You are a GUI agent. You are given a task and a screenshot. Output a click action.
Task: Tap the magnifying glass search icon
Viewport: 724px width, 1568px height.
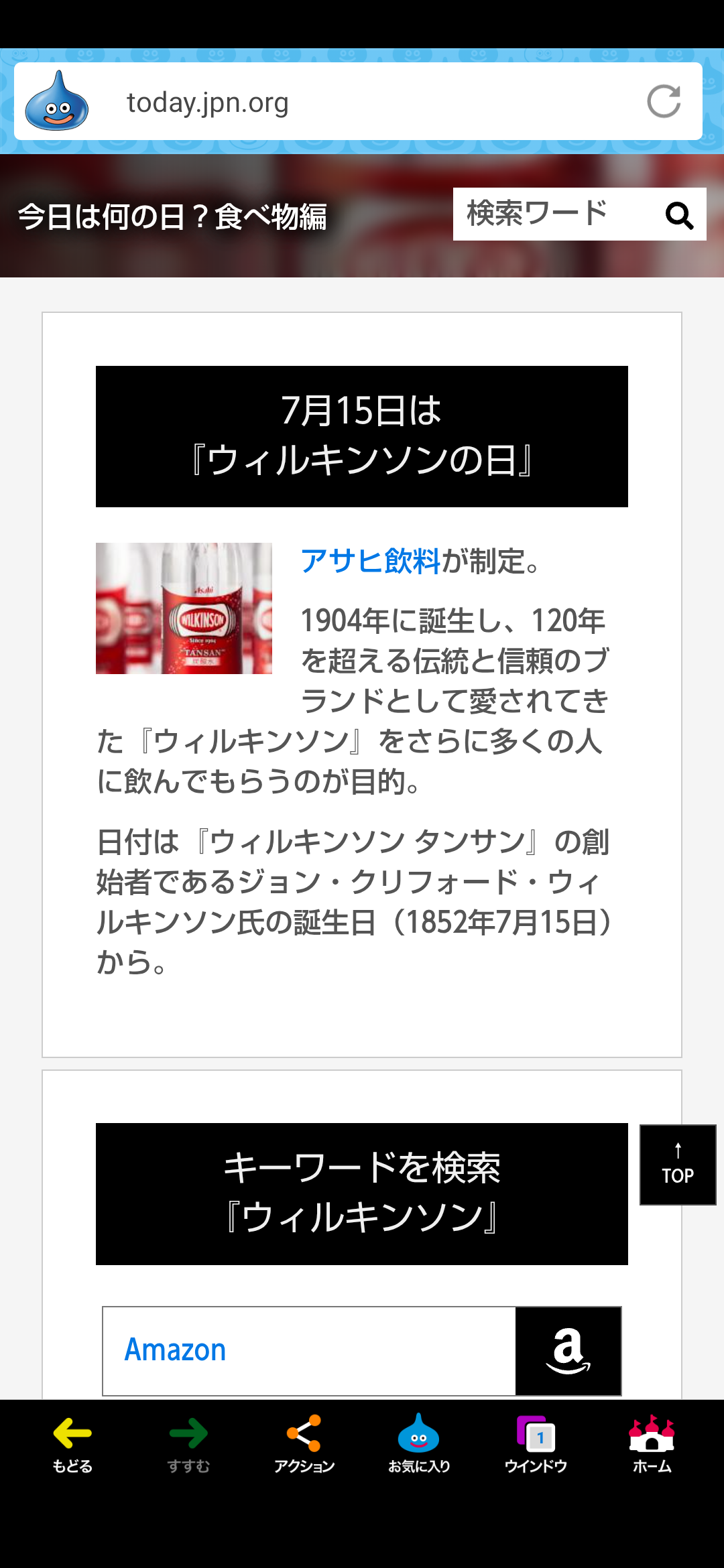(678, 215)
